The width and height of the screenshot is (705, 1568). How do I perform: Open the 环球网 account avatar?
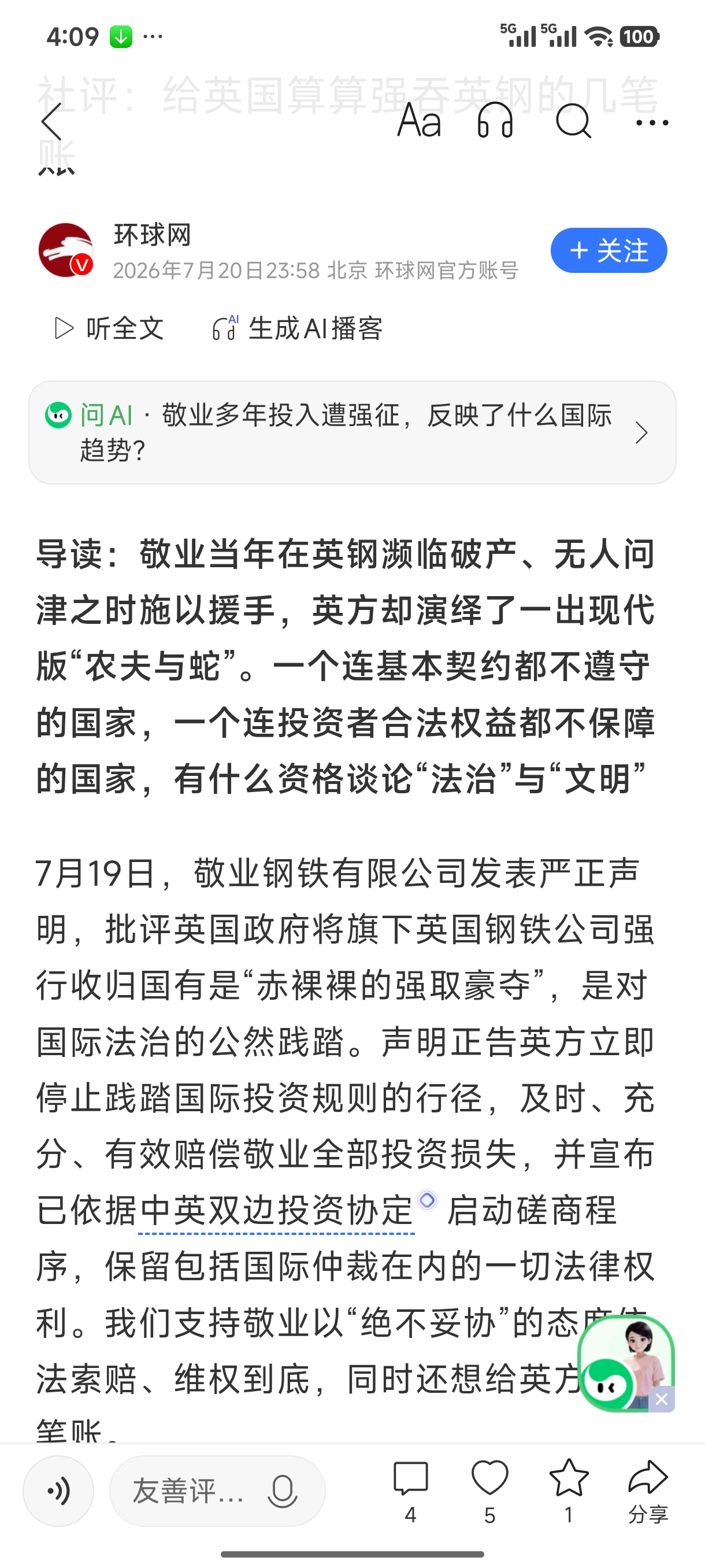click(x=66, y=250)
